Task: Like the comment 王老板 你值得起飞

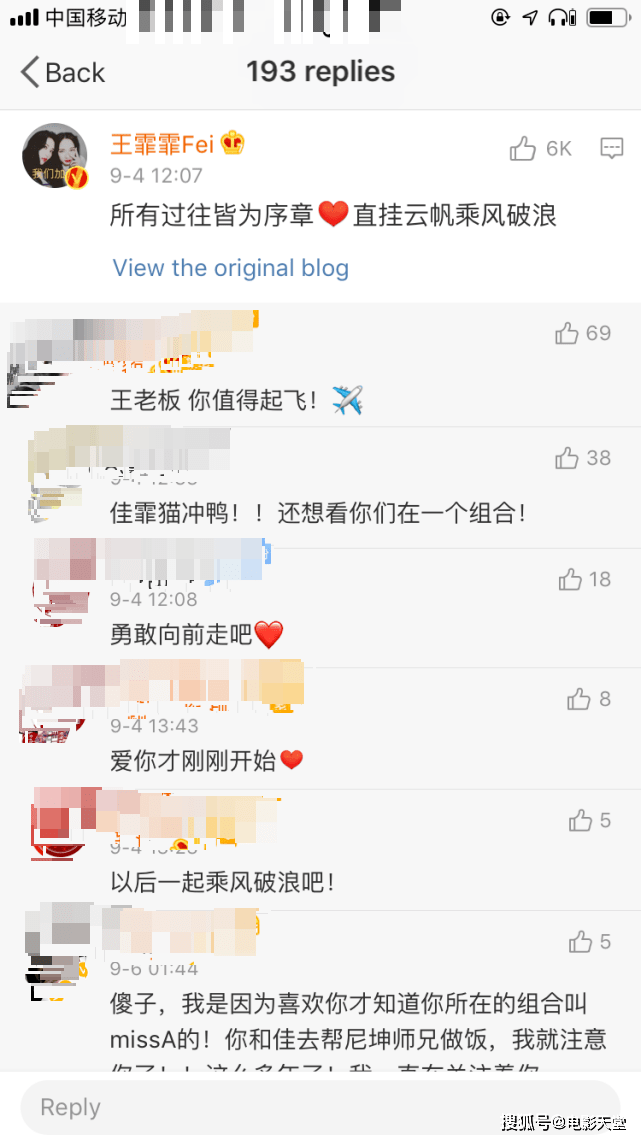Action: tap(567, 333)
